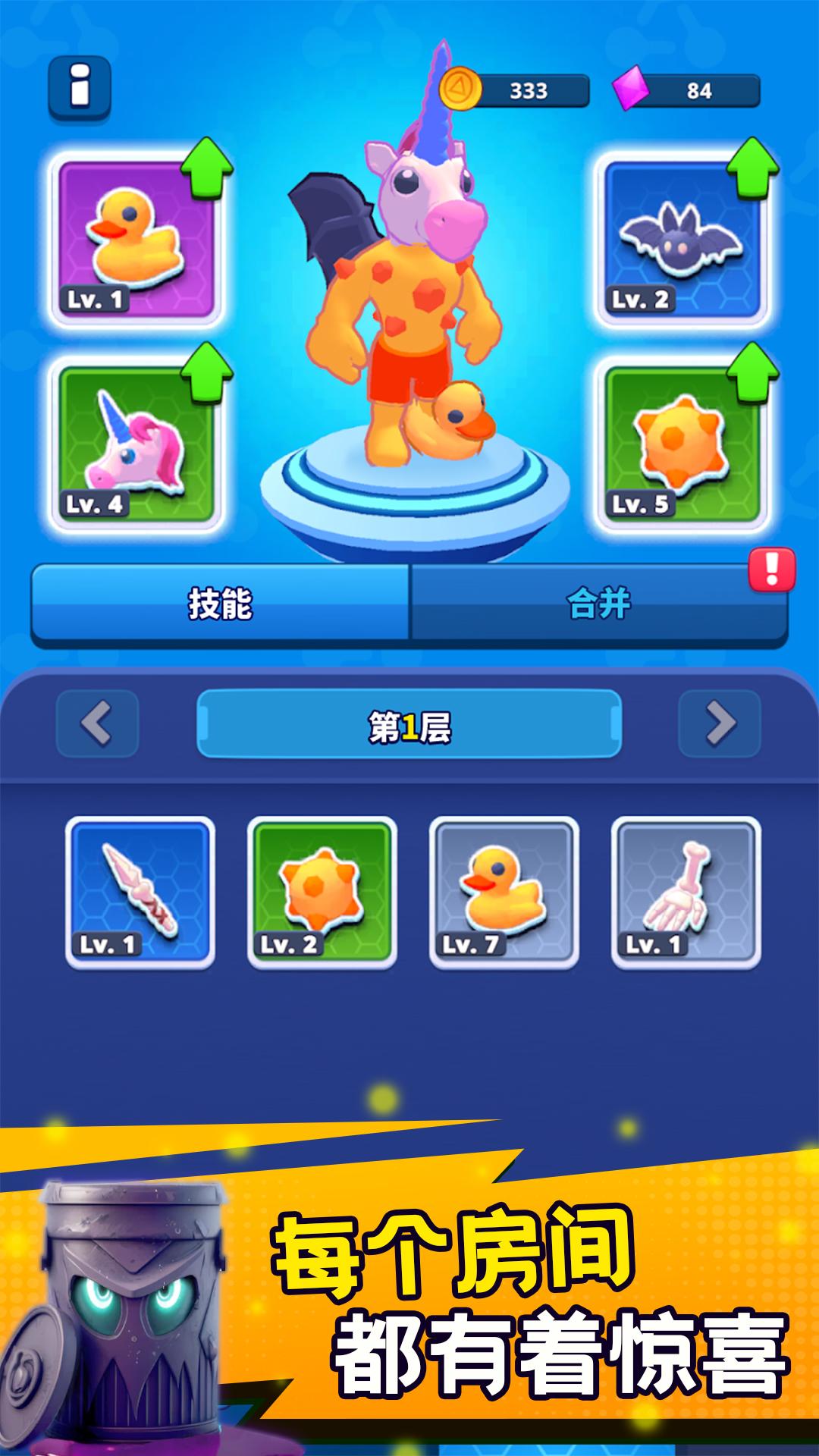The width and height of the screenshot is (819, 1456).
Task: Open the info button
Action: (80, 89)
